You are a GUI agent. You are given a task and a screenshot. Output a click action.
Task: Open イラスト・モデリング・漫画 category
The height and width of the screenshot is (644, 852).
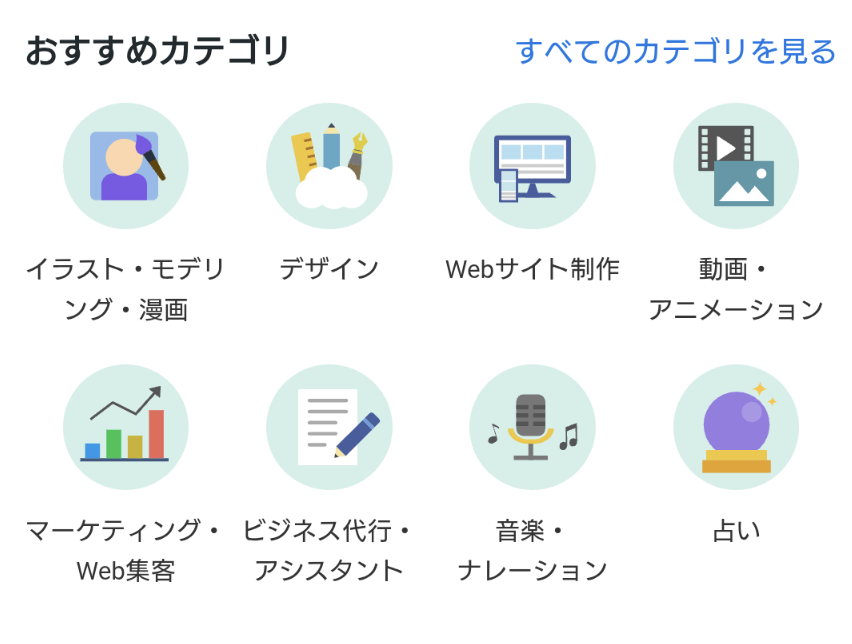point(126,166)
